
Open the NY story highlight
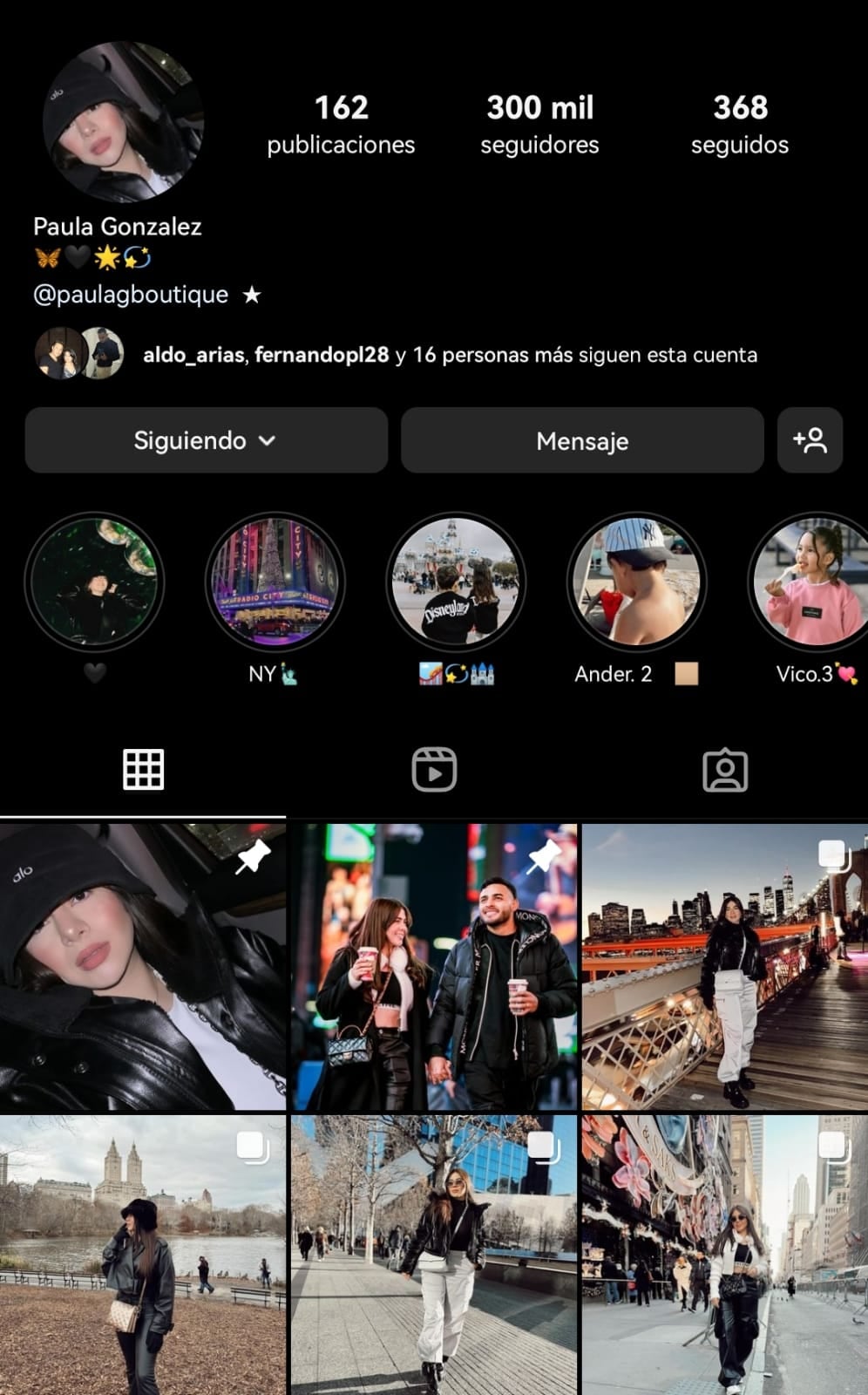coord(275,582)
